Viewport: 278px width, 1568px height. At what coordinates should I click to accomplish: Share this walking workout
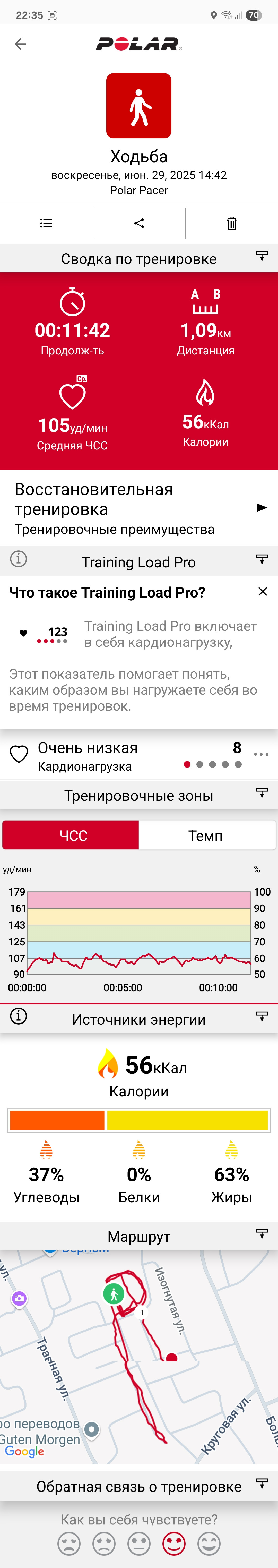click(x=139, y=223)
